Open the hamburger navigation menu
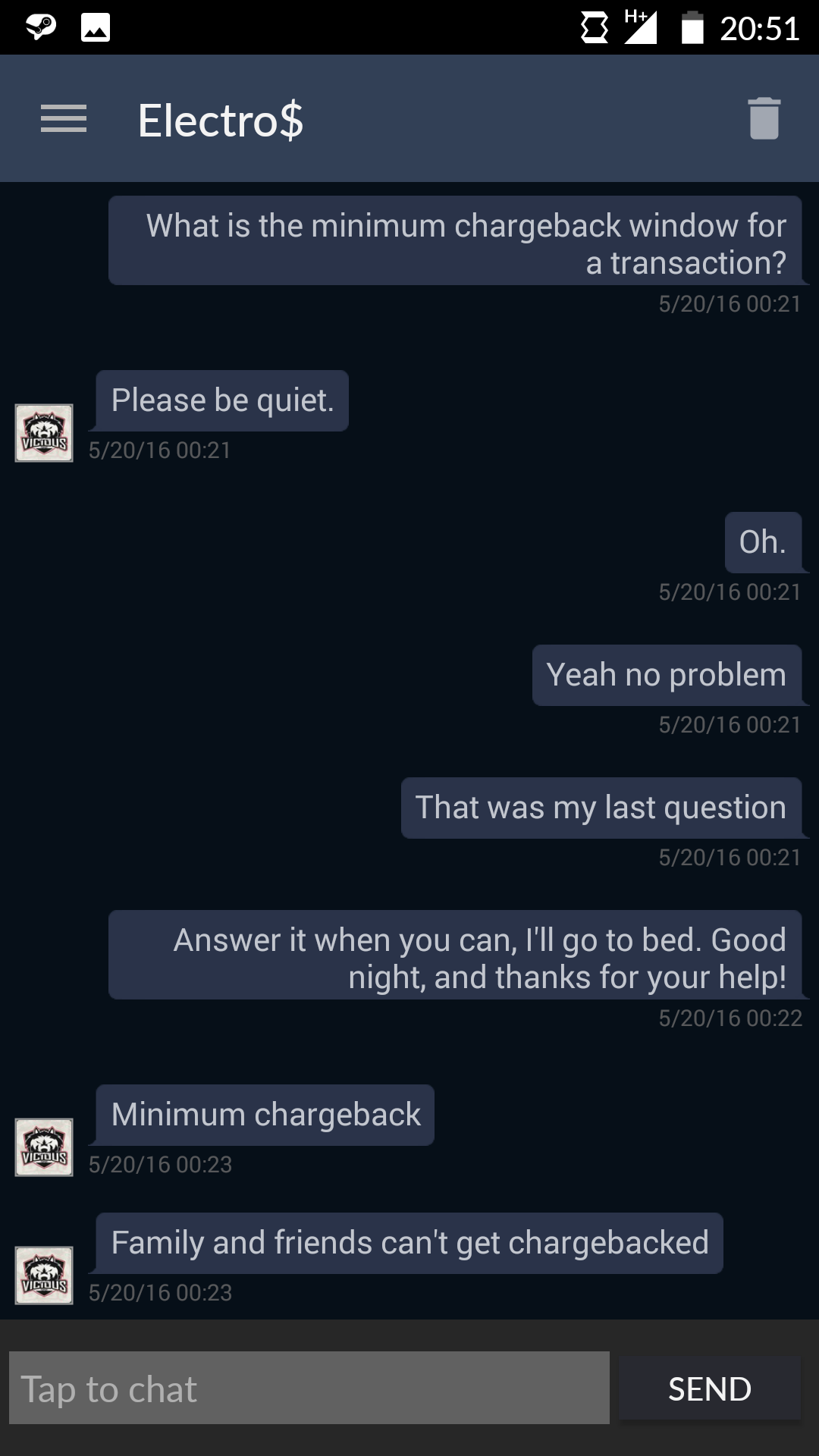 click(x=64, y=119)
